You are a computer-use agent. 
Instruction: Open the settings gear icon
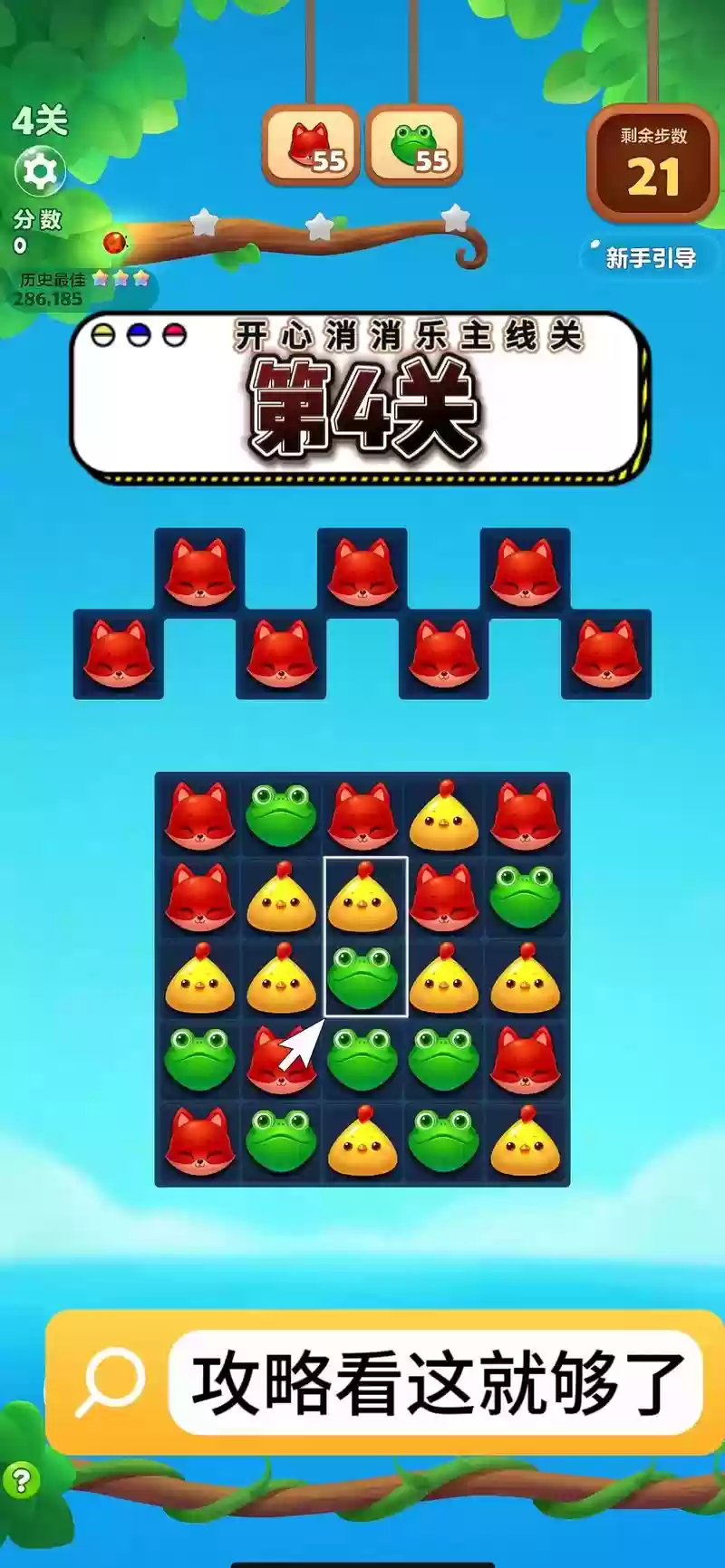[x=40, y=171]
